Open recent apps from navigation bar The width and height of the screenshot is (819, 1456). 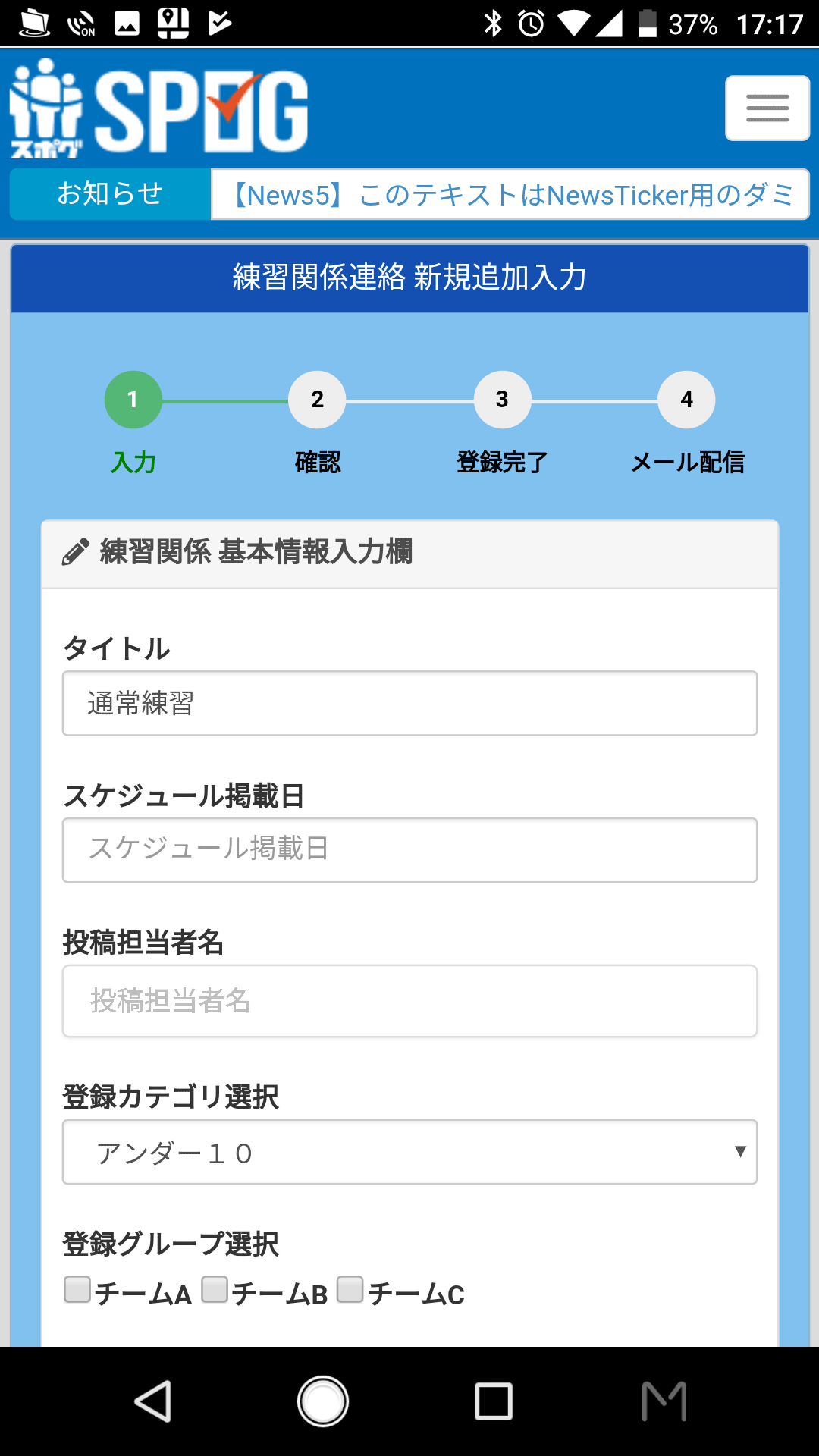click(x=494, y=1401)
